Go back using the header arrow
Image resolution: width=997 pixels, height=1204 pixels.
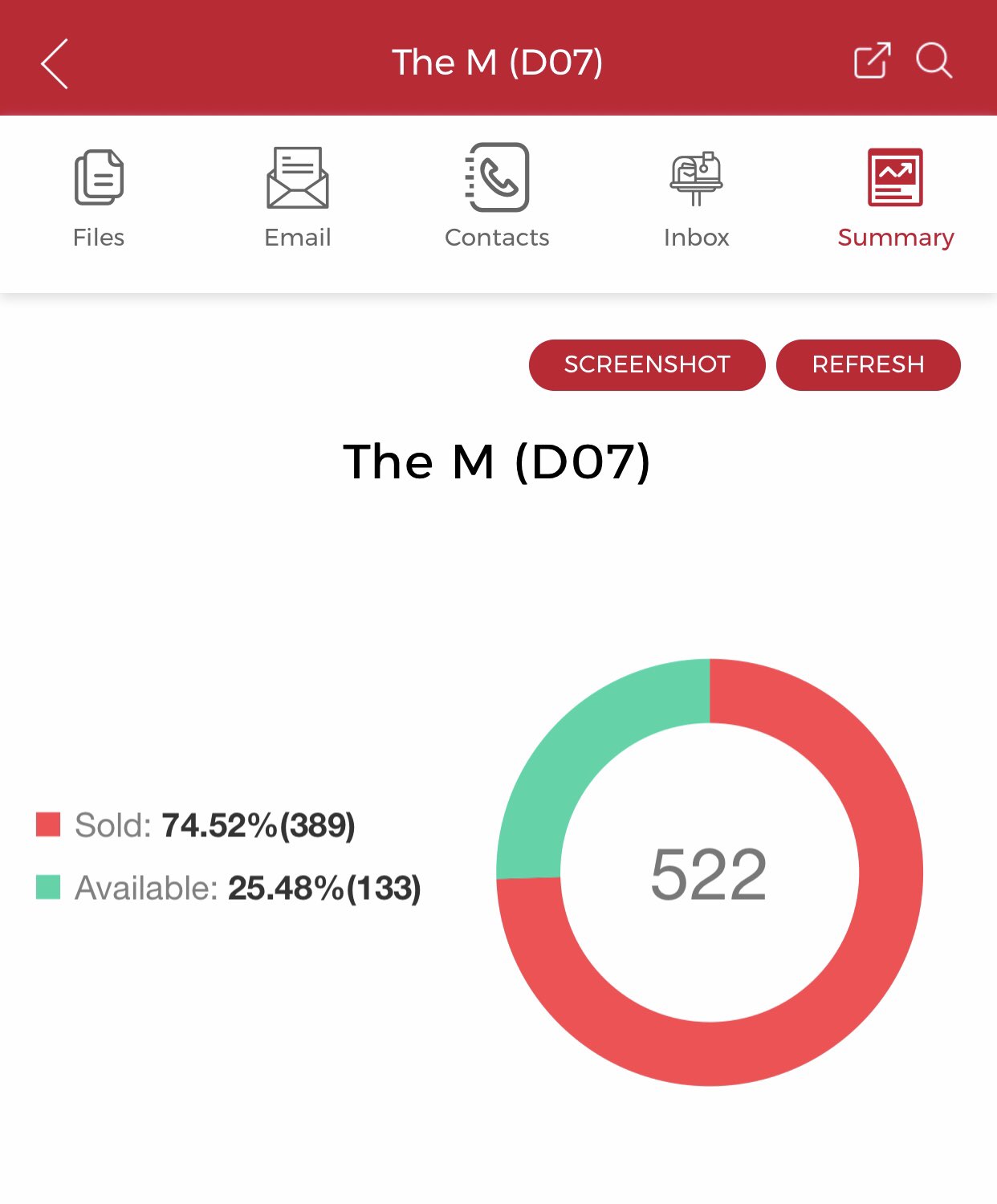click(55, 63)
